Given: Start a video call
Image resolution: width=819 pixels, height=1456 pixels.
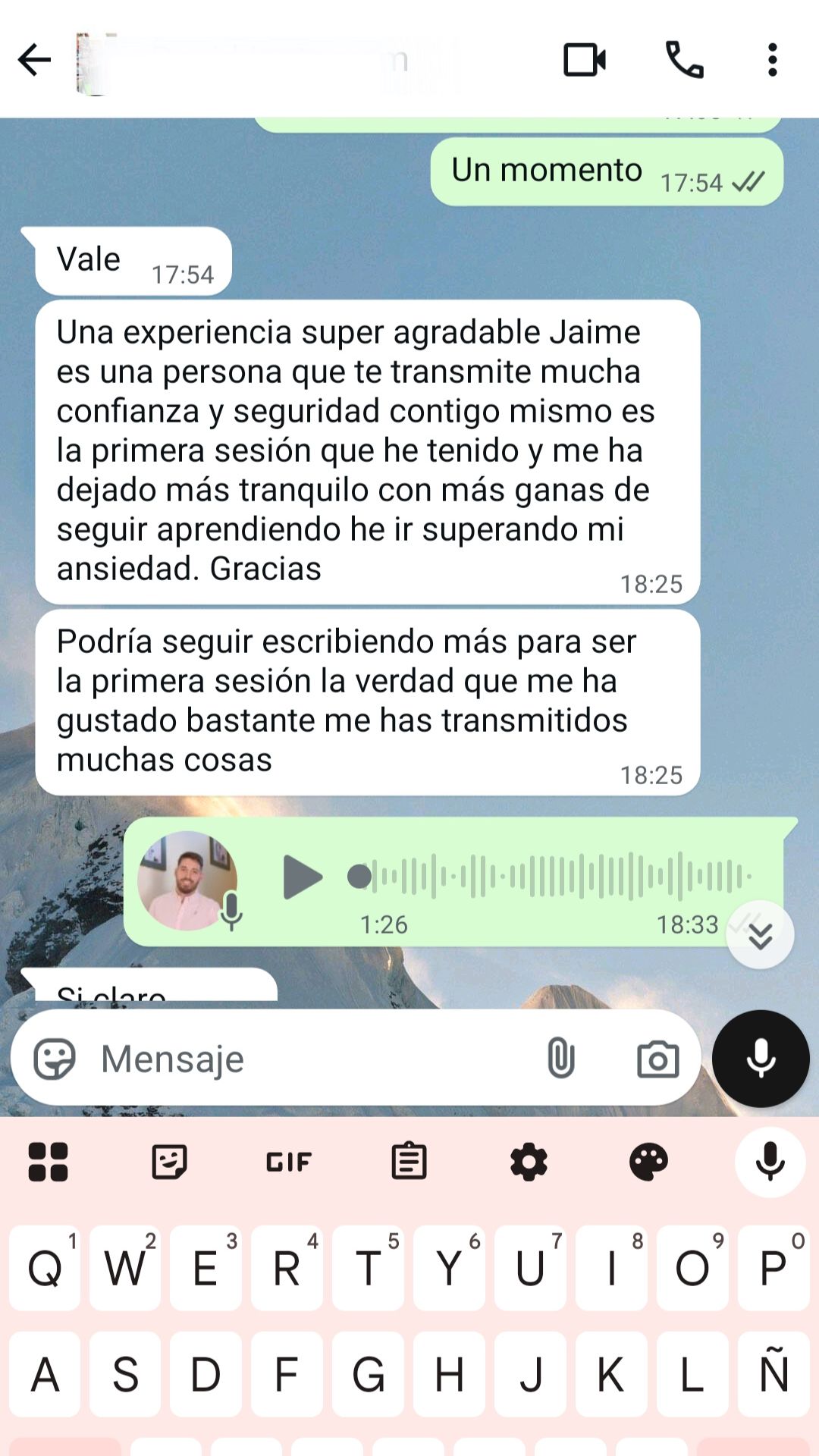Looking at the screenshot, I should (x=584, y=60).
